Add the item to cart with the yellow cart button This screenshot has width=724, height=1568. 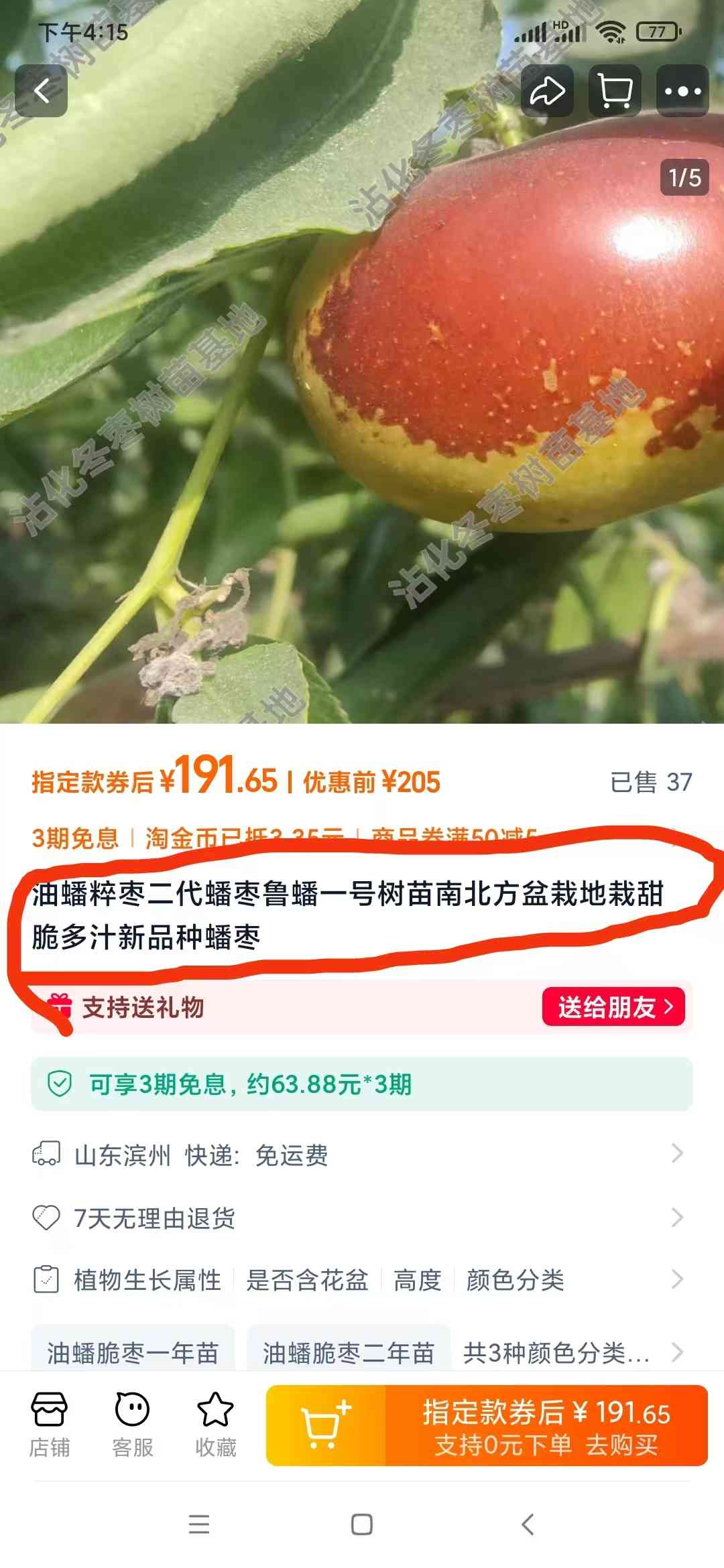[x=326, y=1425]
